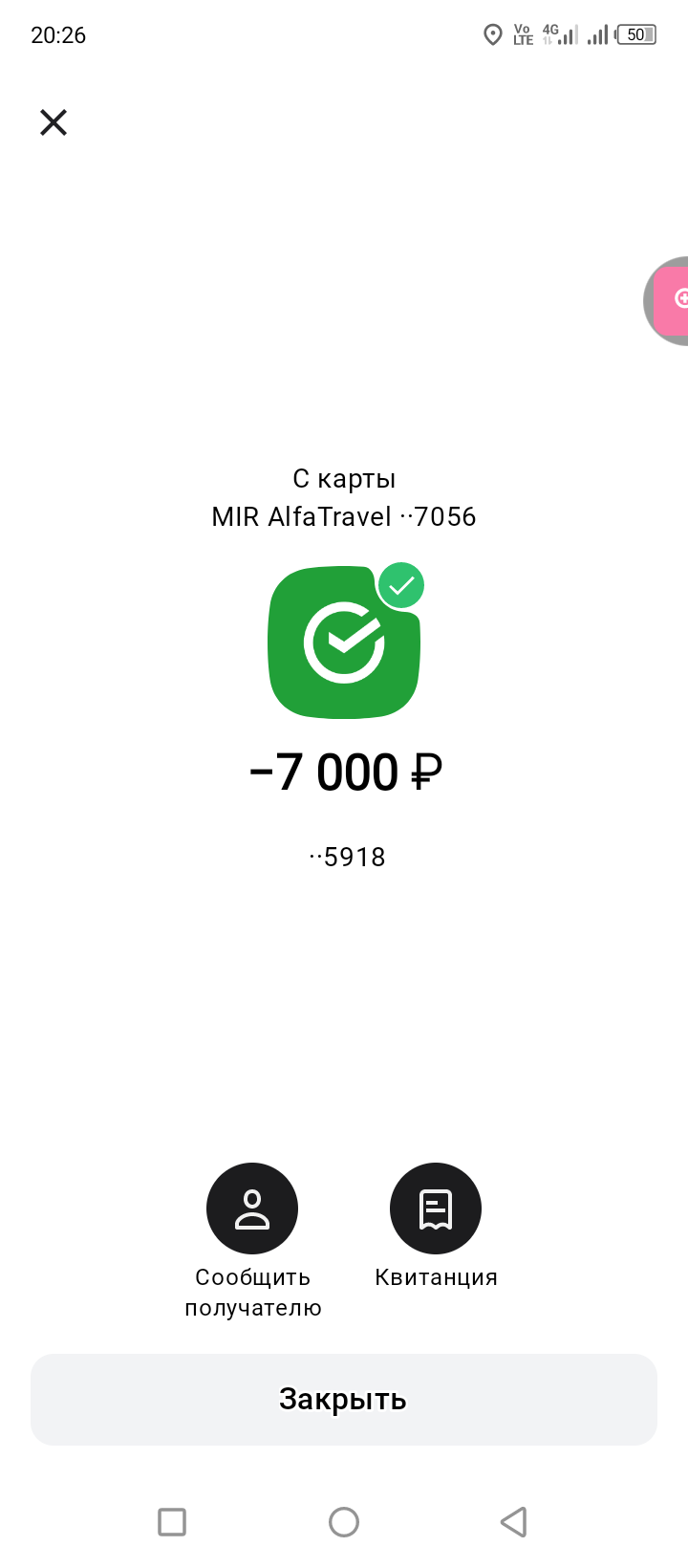Go to the home screen via home button

(x=344, y=1521)
